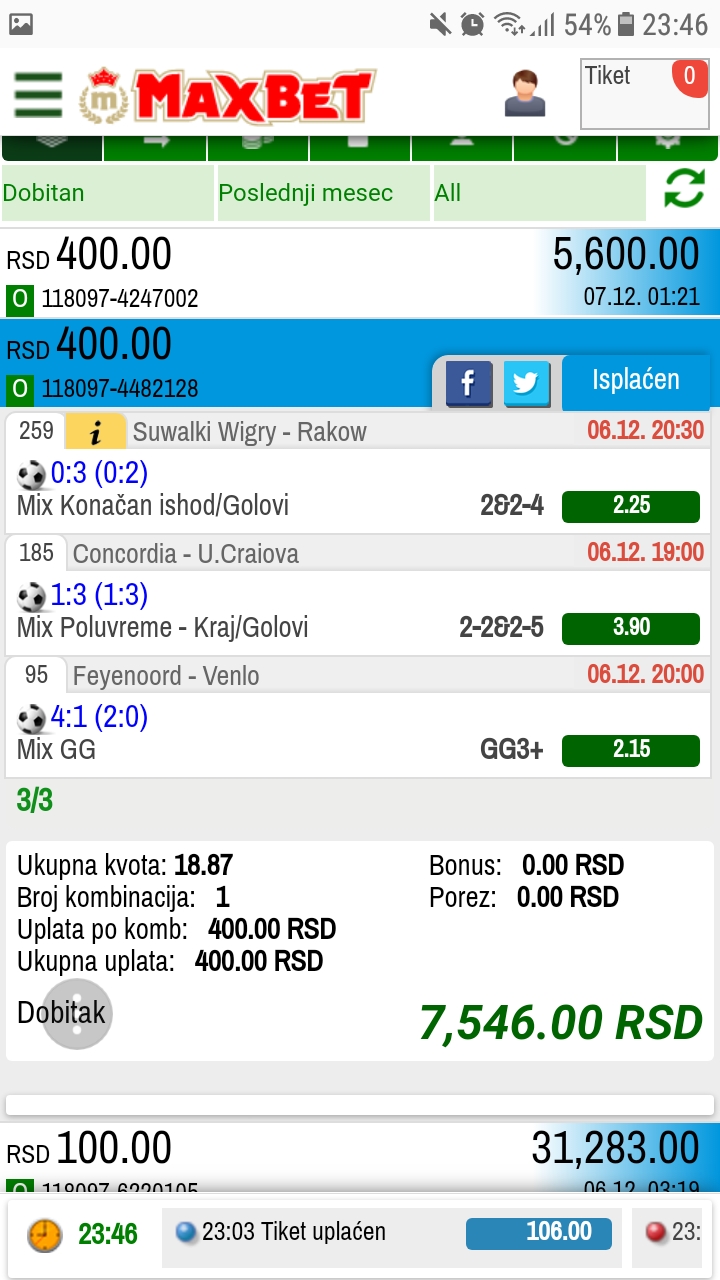Share the ticket on Facebook

click(x=469, y=383)
